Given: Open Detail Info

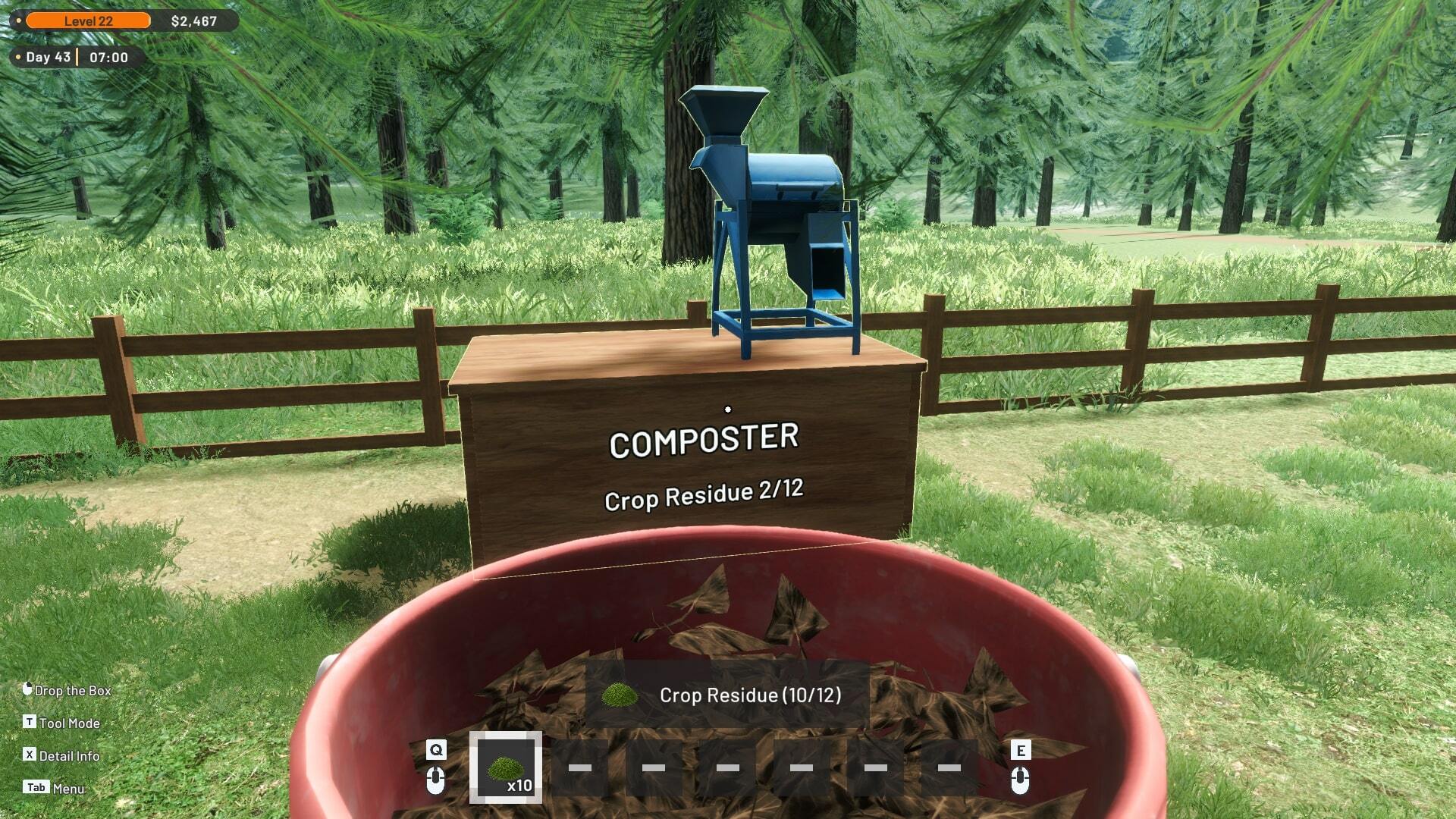Looking at the screenshot, I should click(61, 755).
